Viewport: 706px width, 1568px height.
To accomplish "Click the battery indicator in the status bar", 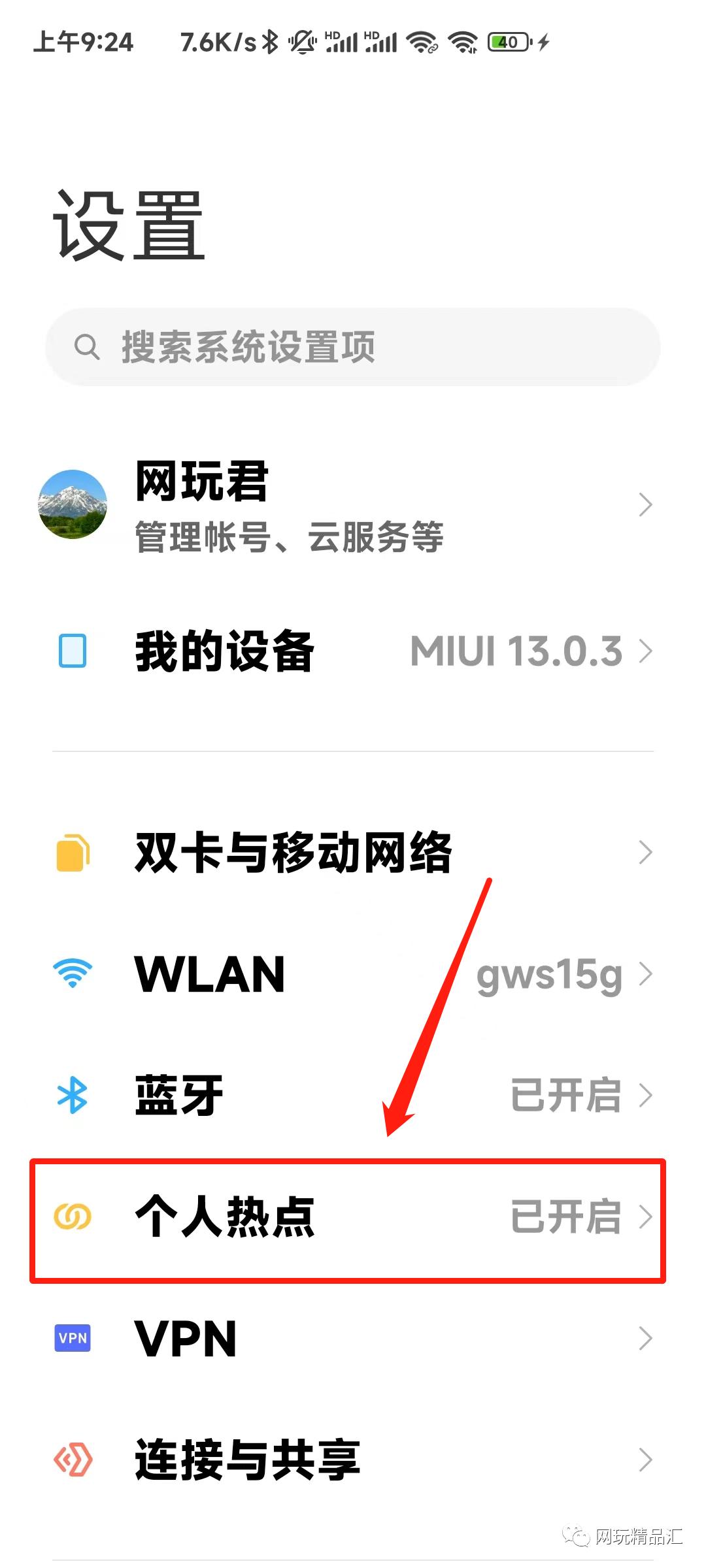I will [x=510, y=41].
